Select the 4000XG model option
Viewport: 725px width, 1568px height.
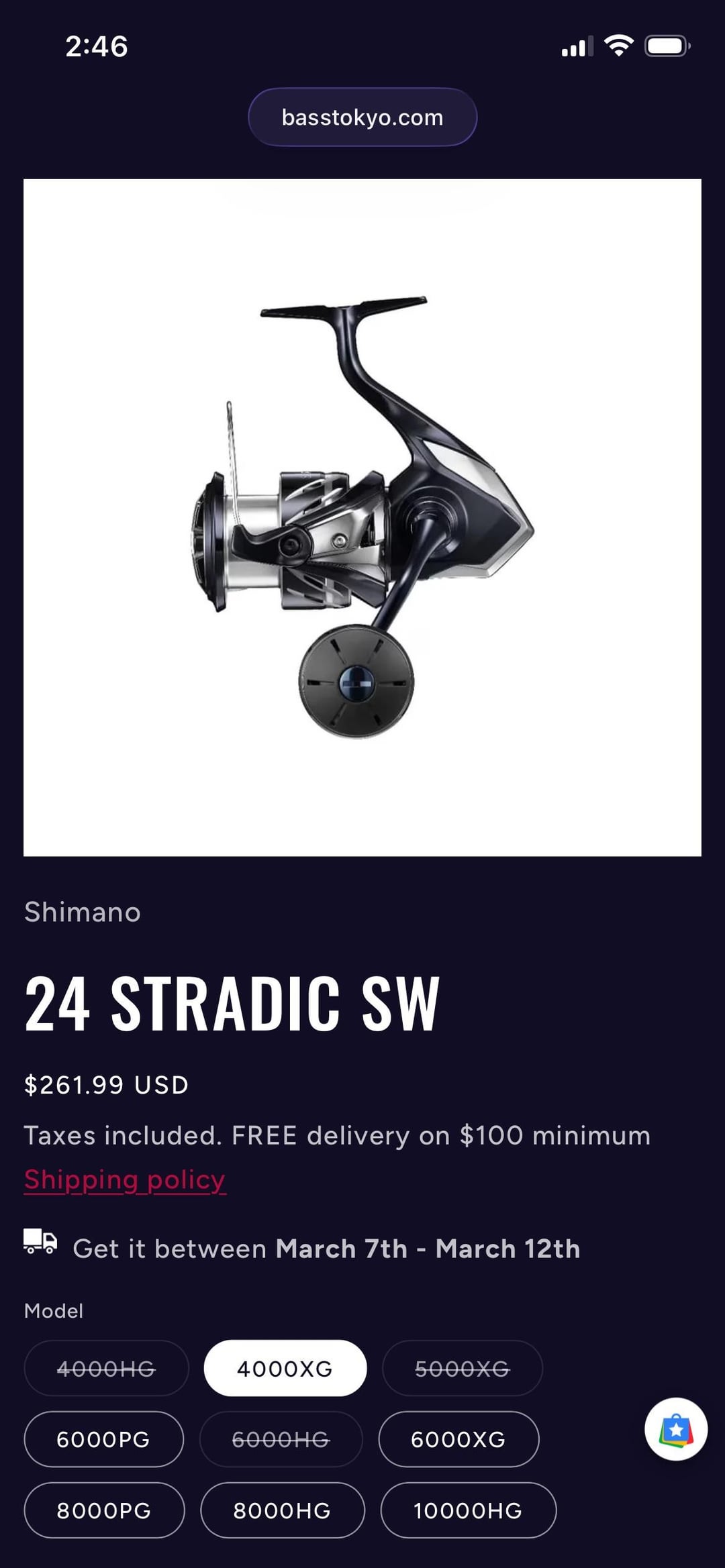(285, 1369)
